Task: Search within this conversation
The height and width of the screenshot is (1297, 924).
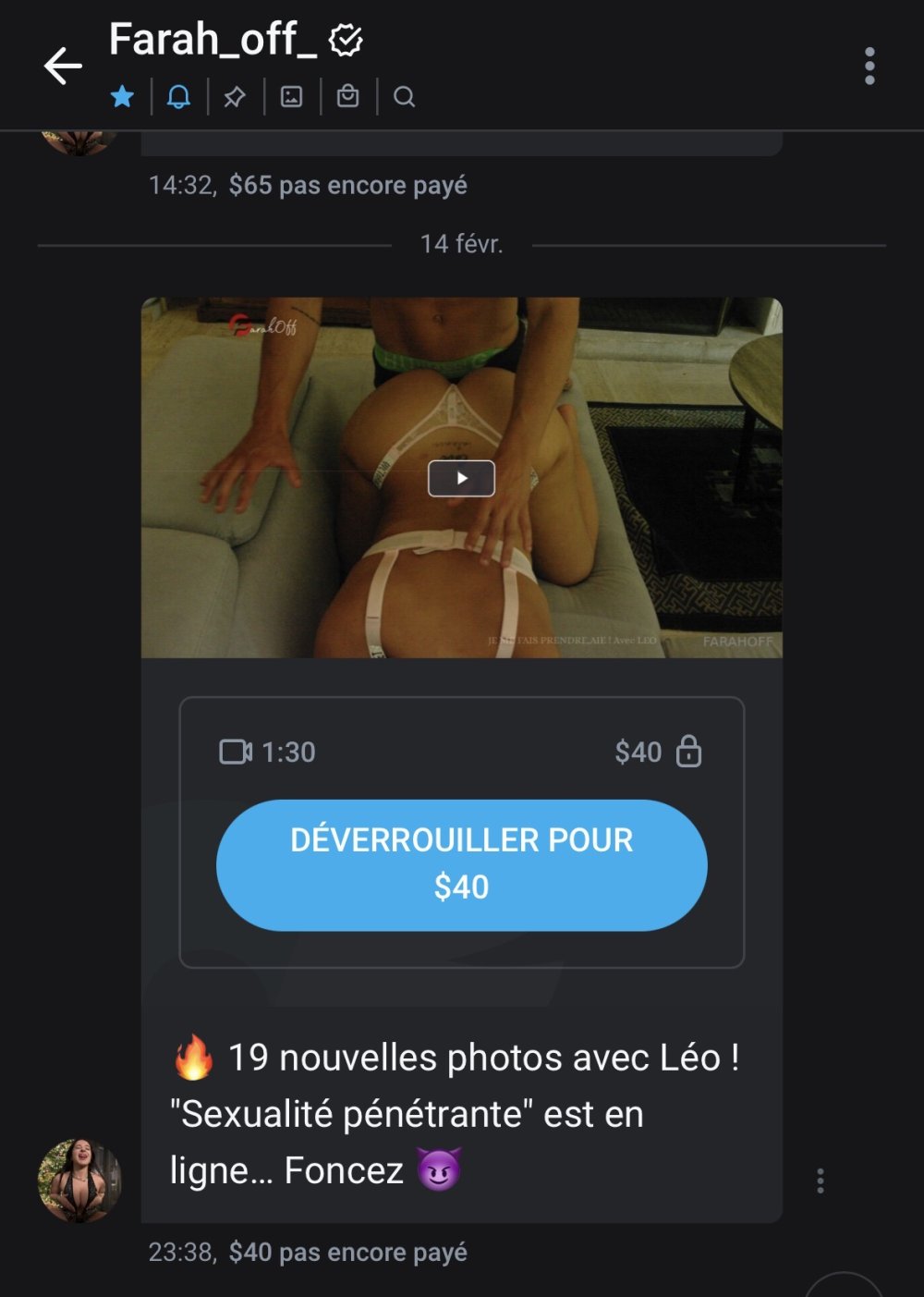Action: [x=404, y=96]
